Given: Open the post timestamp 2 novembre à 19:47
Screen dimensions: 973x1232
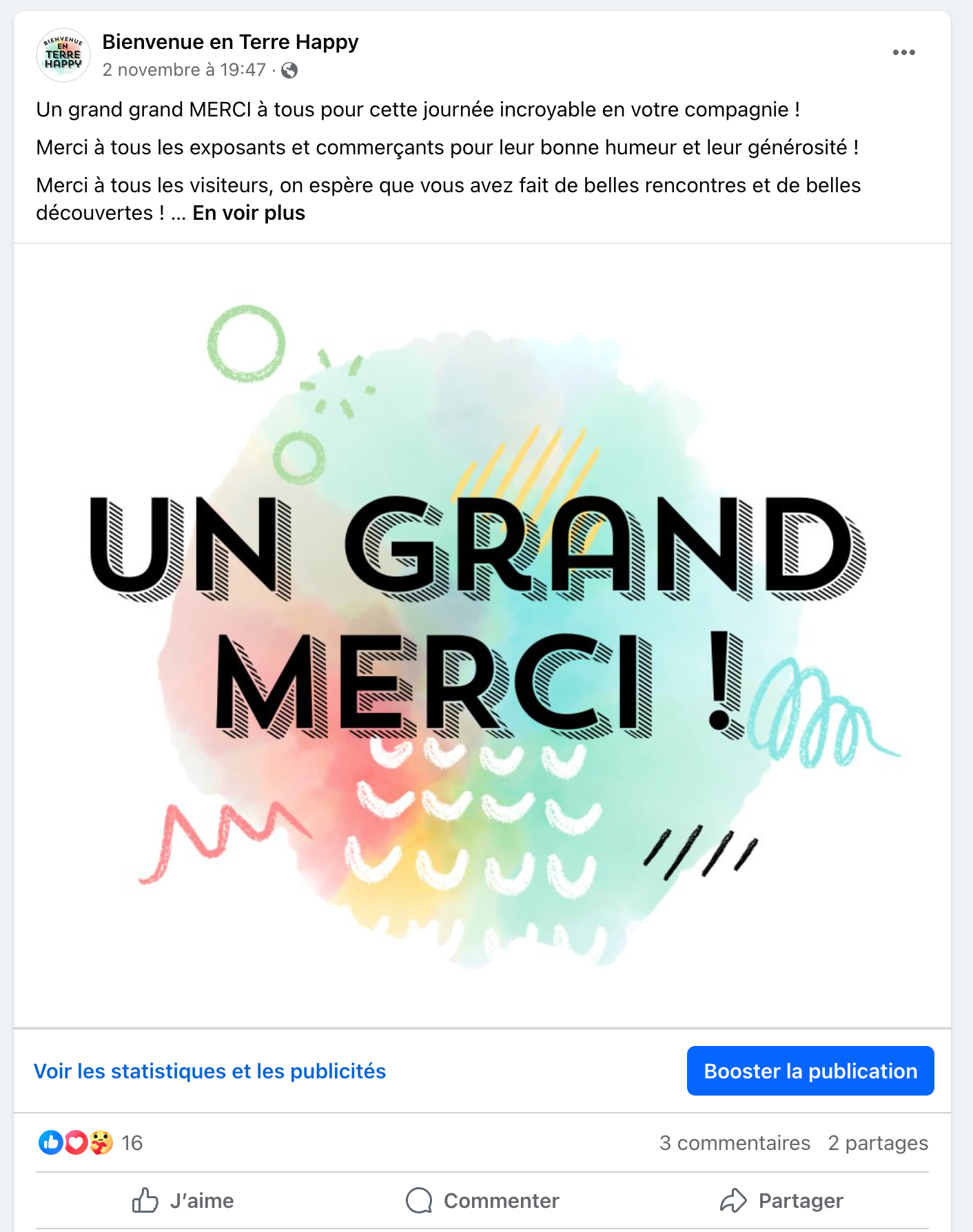Looking at the screenshot, I should (184, 70).
